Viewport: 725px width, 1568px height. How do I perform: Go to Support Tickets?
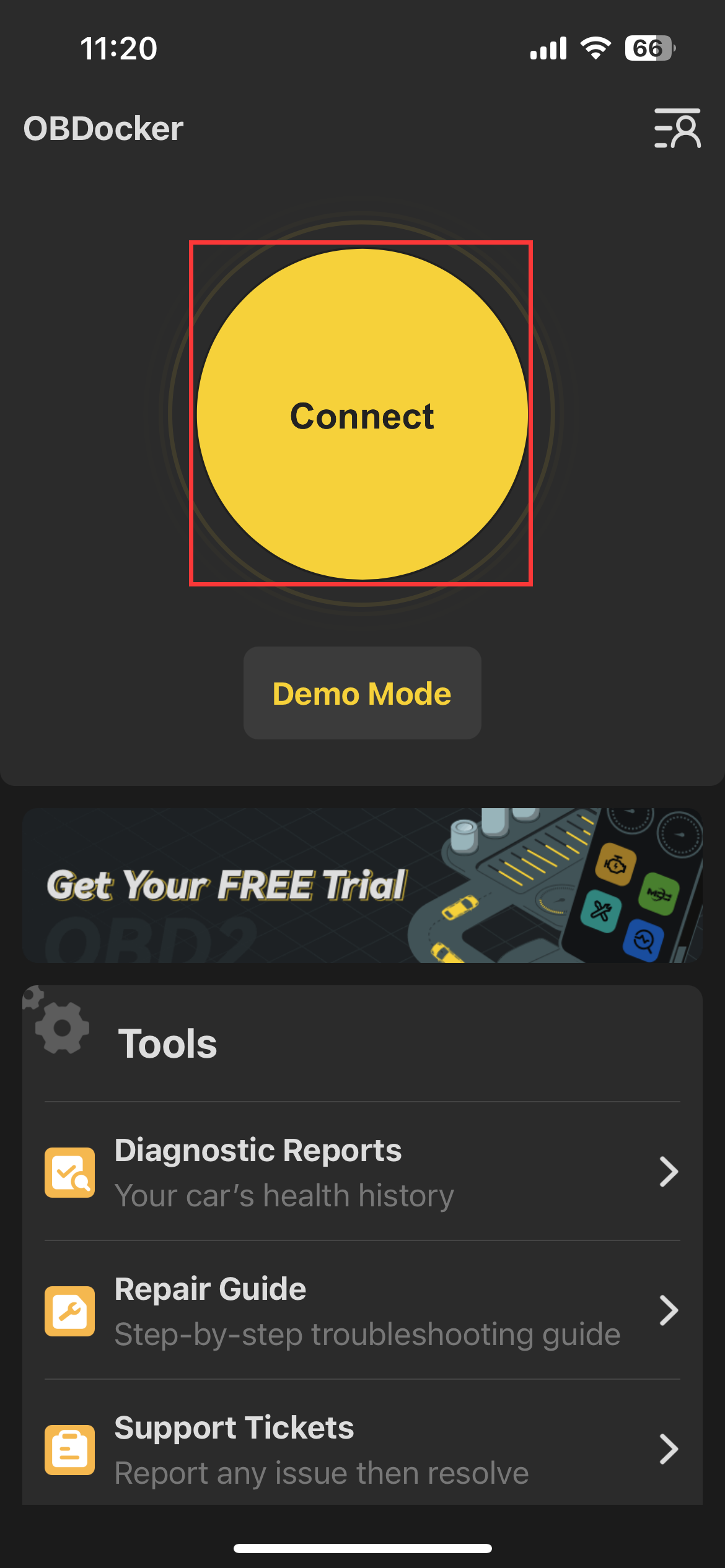(x=362, y=1449)
